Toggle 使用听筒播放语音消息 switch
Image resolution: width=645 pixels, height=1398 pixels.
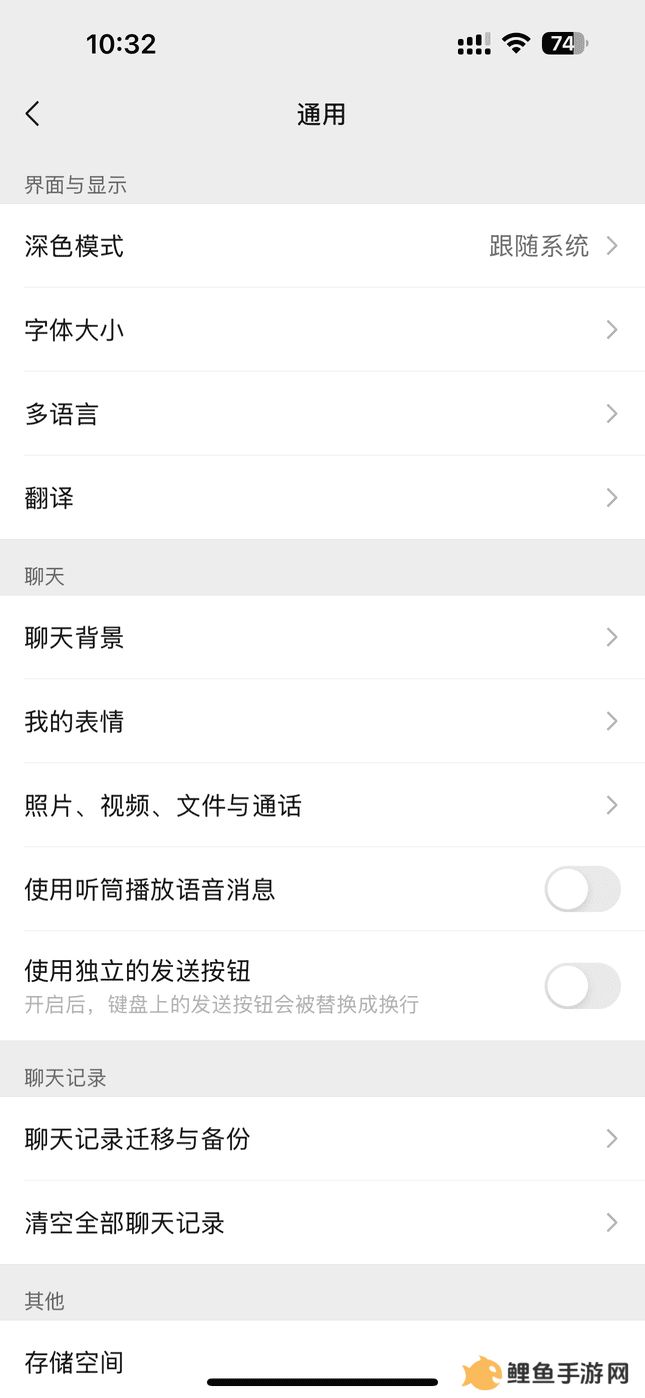582,889
